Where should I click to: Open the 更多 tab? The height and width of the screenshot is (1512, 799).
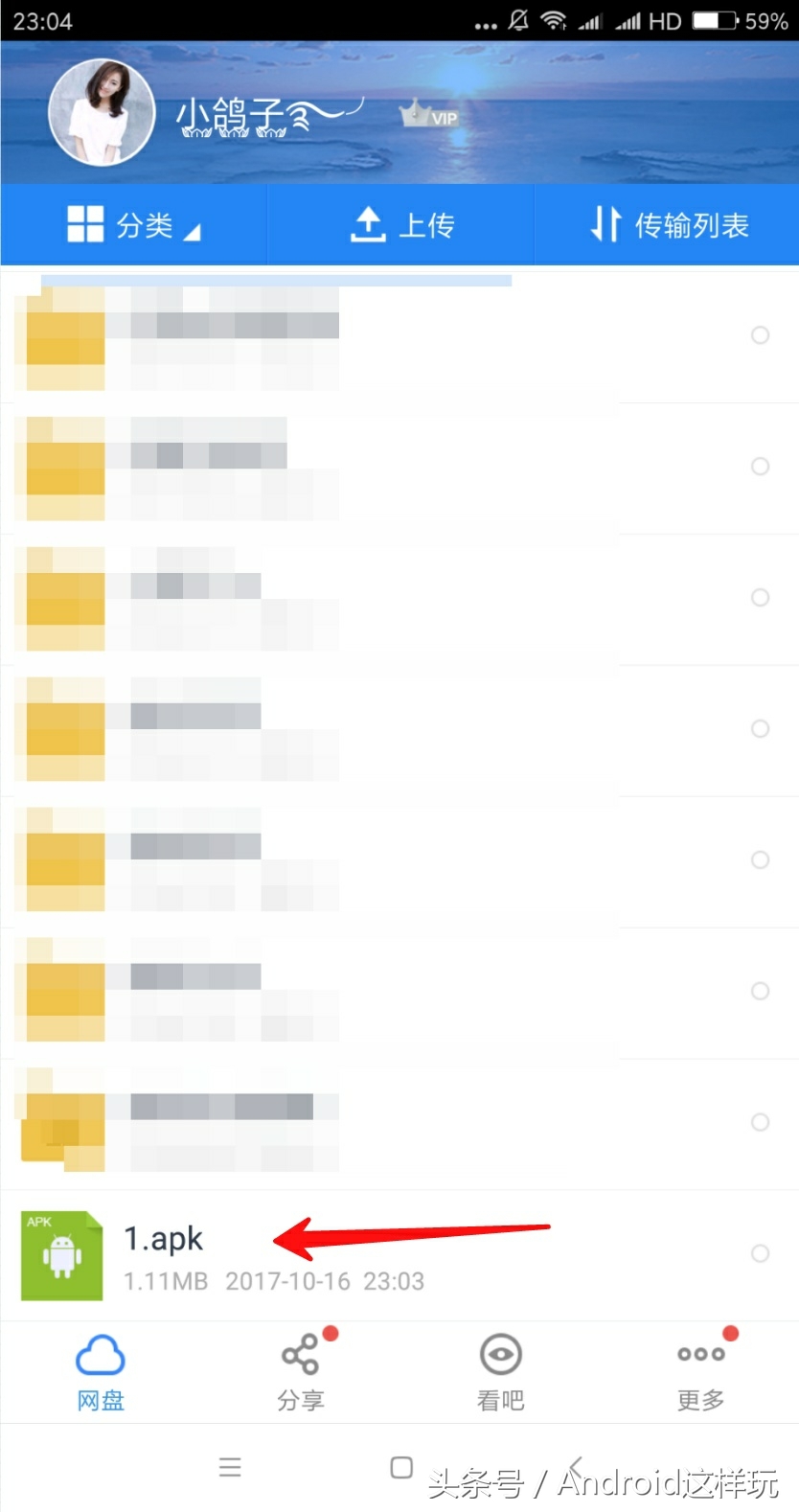(x=700, y=1372)
